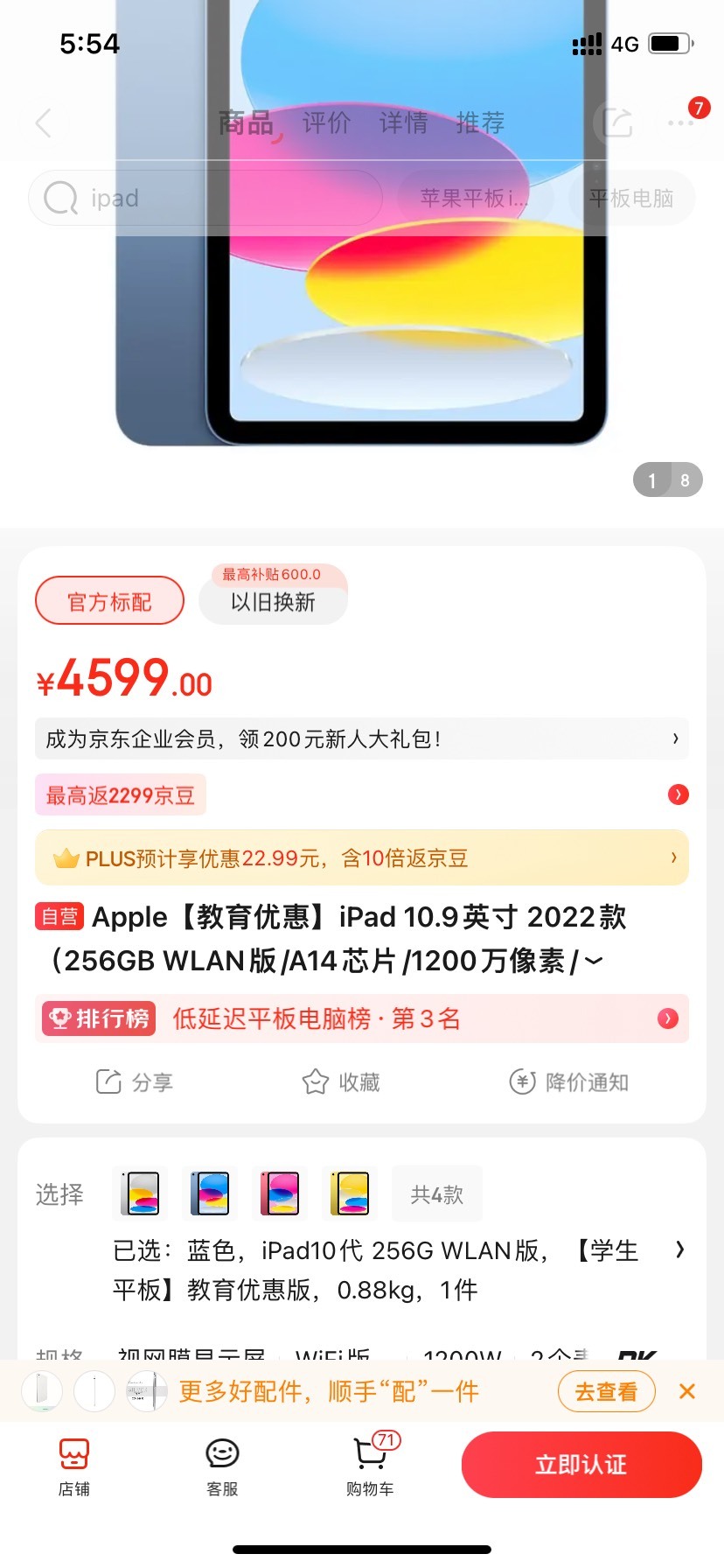724x1568 pixels.
Task: Choose the 官方标配 option
Action: coord(109,601)
